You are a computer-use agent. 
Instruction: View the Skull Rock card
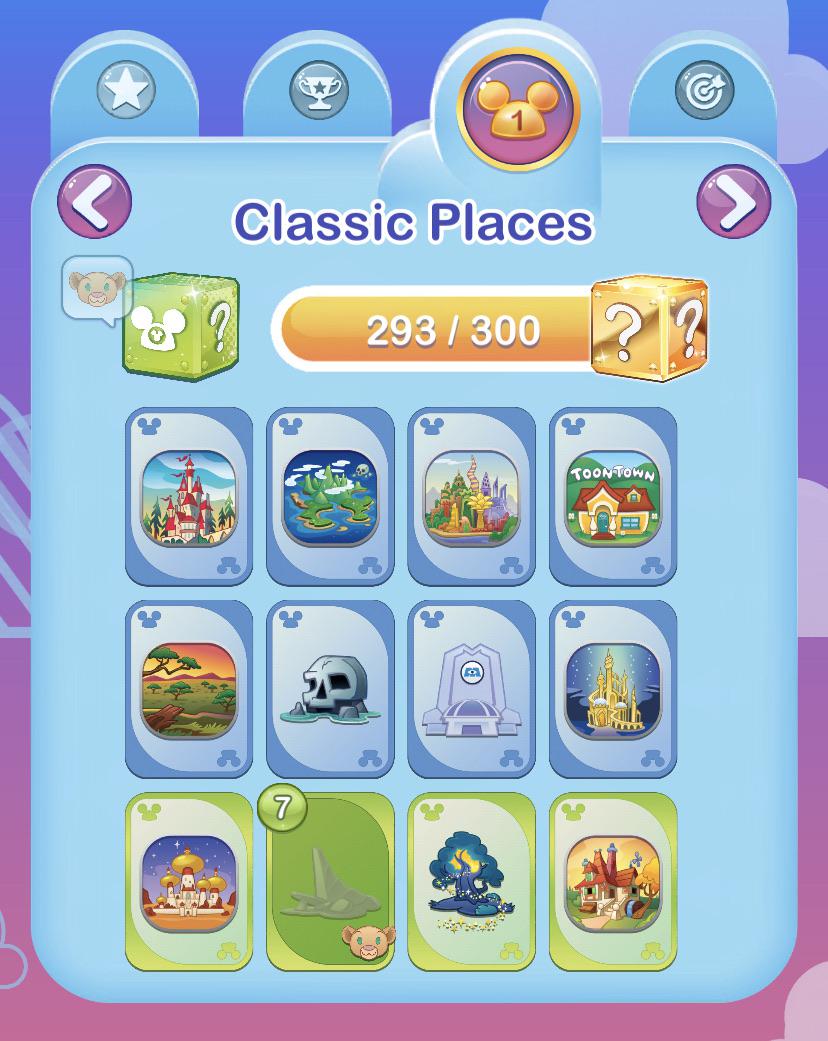point(331,690)
